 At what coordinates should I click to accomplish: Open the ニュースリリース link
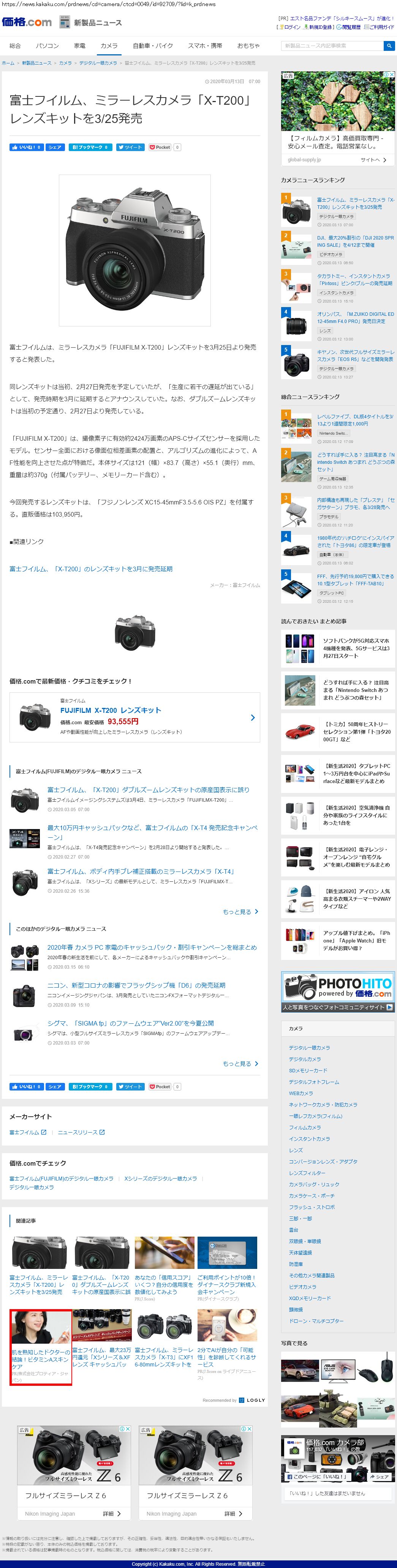coord(81,1132)
